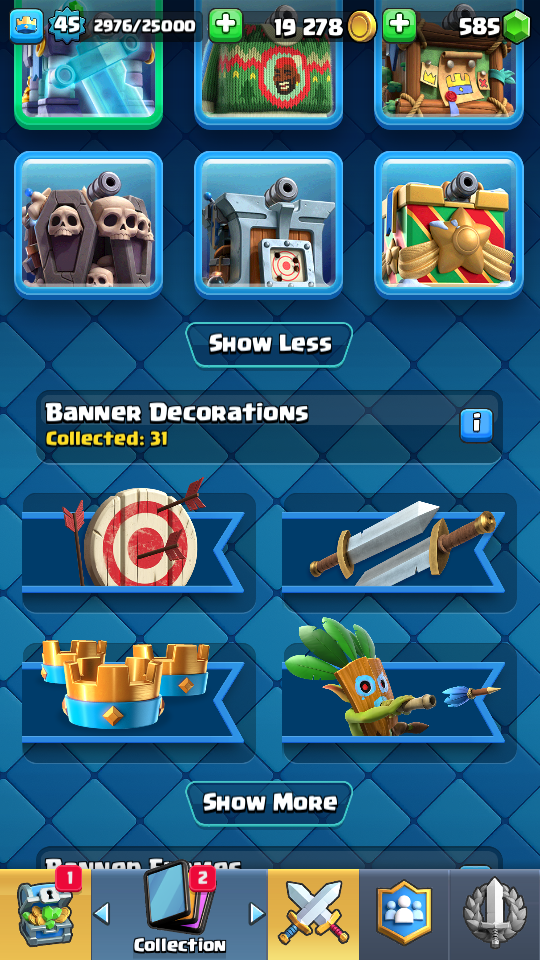Select the bullseye target tower skin
This screenshot has width=540, height=960.
tap(269, 225)
